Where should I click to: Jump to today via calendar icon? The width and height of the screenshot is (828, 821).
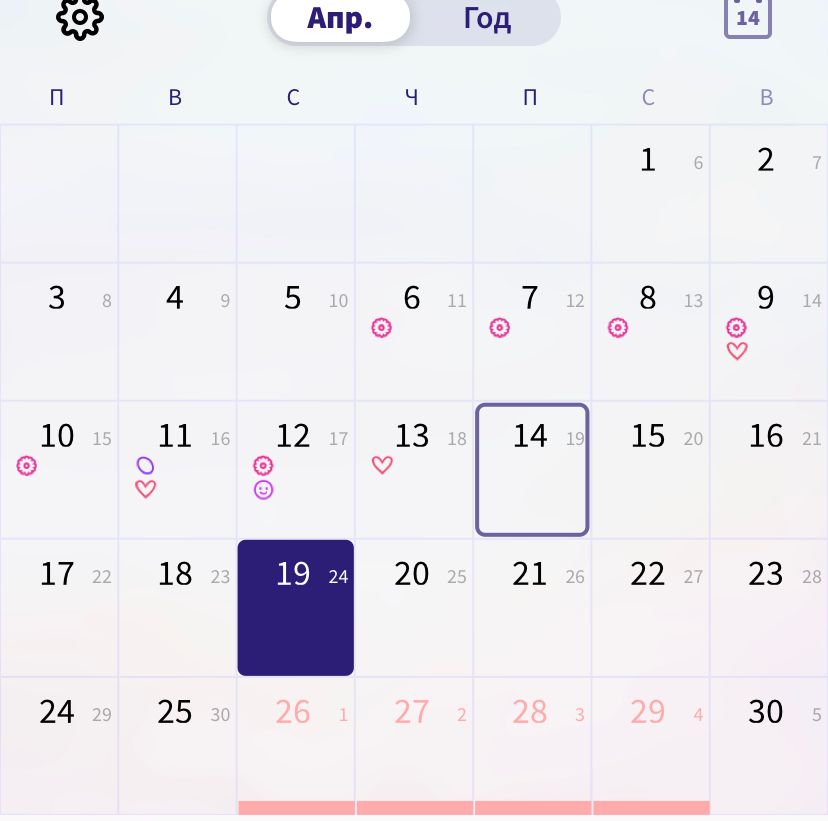tap(747, 17)
